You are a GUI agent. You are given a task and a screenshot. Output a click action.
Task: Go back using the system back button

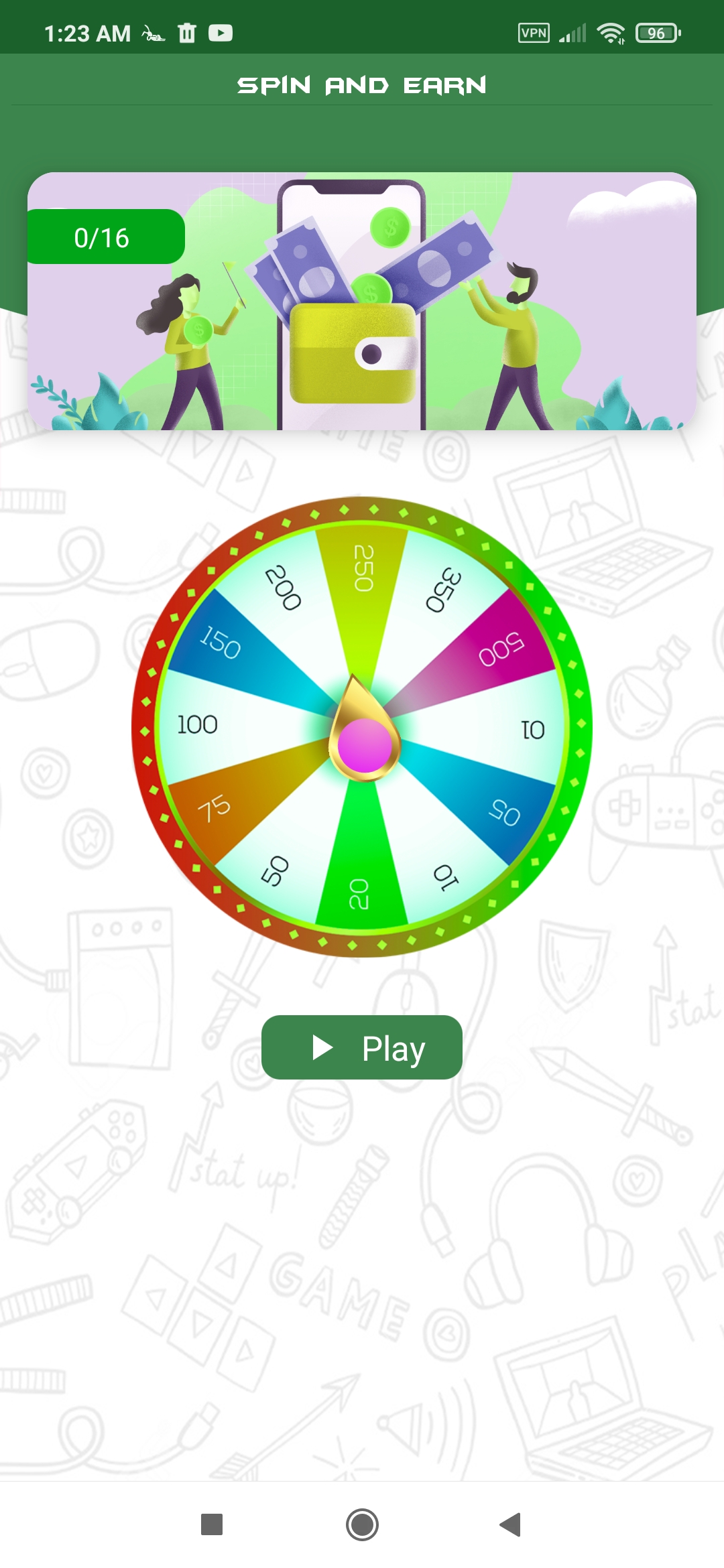(511, 1524)
